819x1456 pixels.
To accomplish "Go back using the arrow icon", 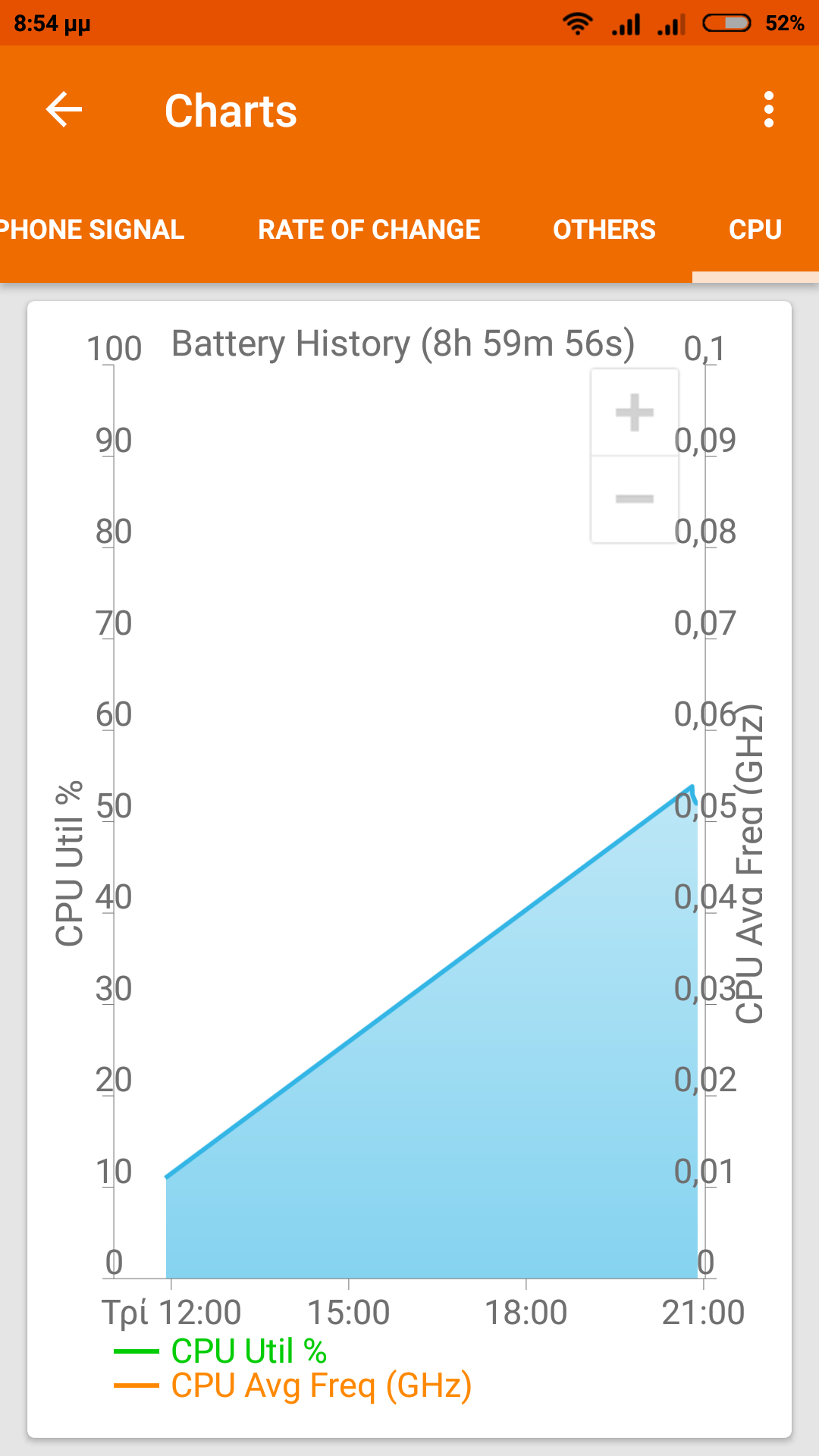I will click(x=64, y=111).
